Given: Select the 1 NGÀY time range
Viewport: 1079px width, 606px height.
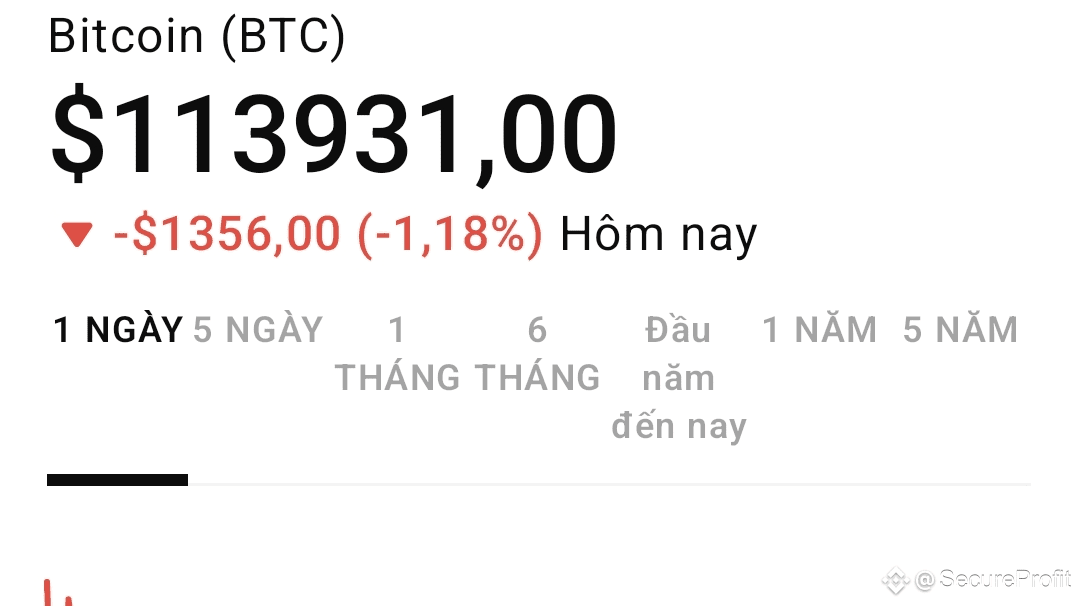Looking at the screenshot, I should pos(118,330).
